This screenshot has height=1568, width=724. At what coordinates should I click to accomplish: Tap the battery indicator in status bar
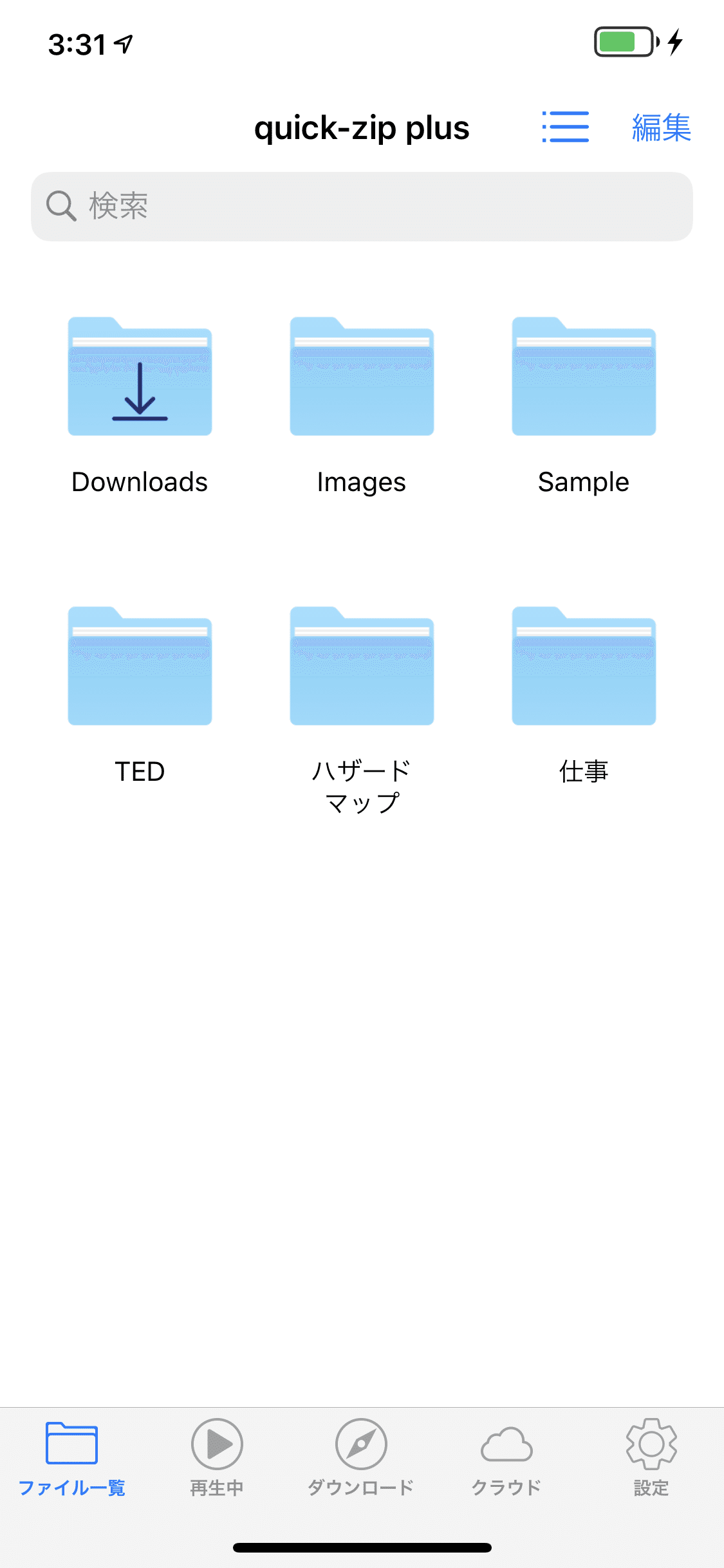point(622,41)
